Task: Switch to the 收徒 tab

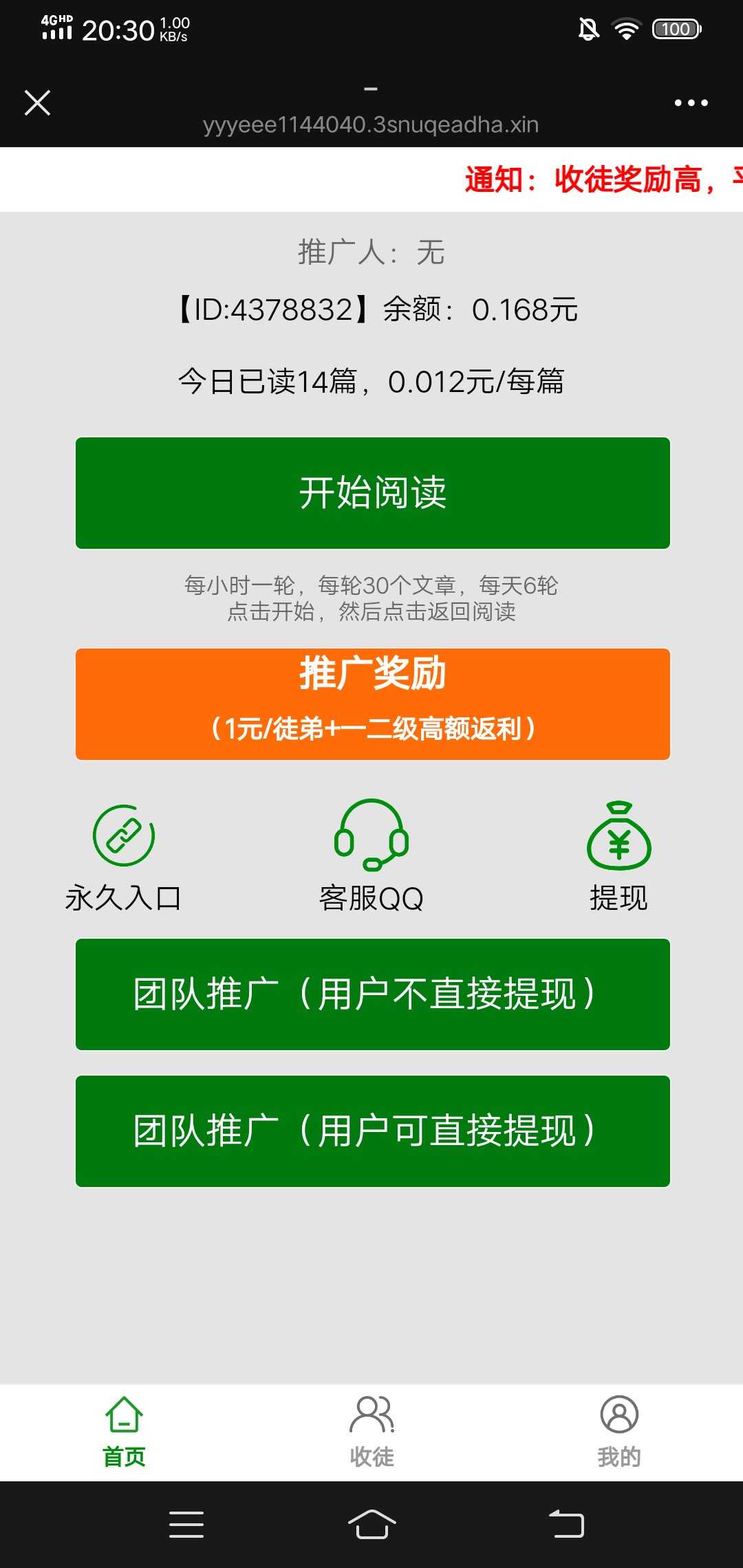Action: click(371, 1432)
